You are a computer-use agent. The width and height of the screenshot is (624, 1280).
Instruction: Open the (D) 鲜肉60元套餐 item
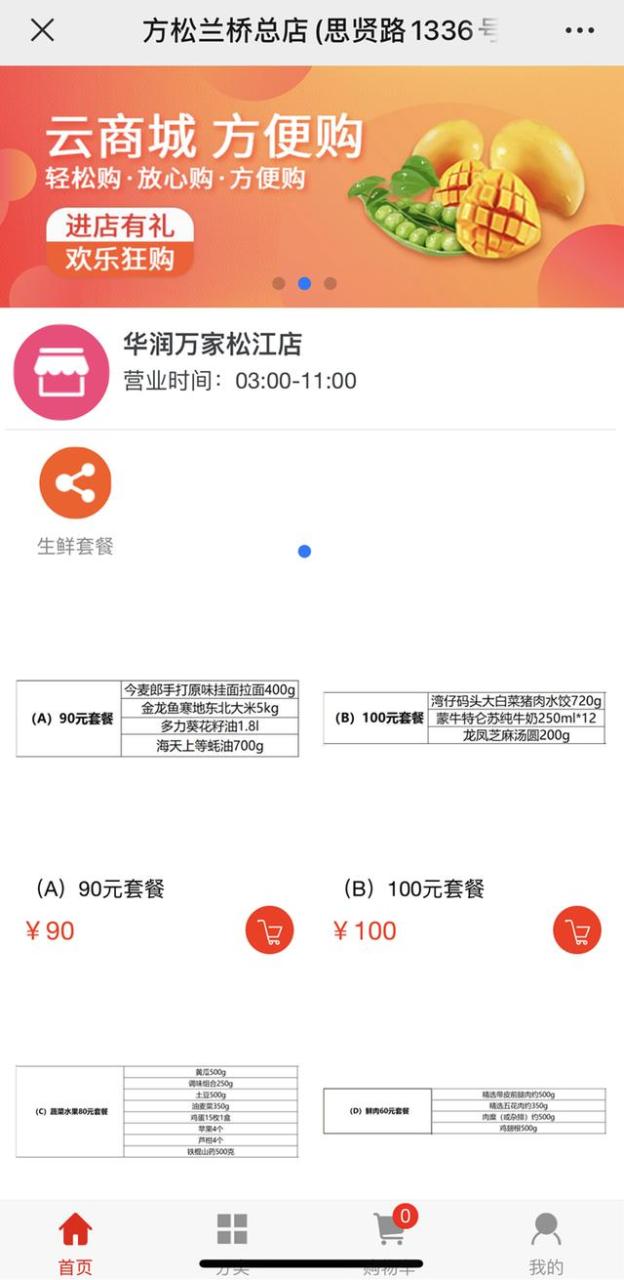[464, 1111]
